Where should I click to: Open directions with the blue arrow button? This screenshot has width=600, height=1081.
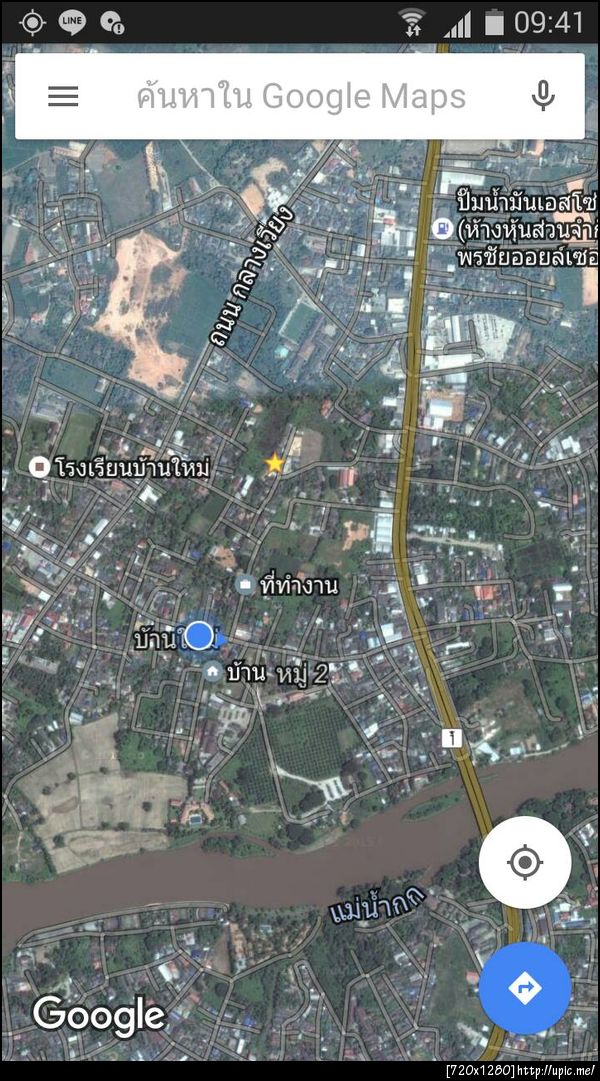click(524, 988)
